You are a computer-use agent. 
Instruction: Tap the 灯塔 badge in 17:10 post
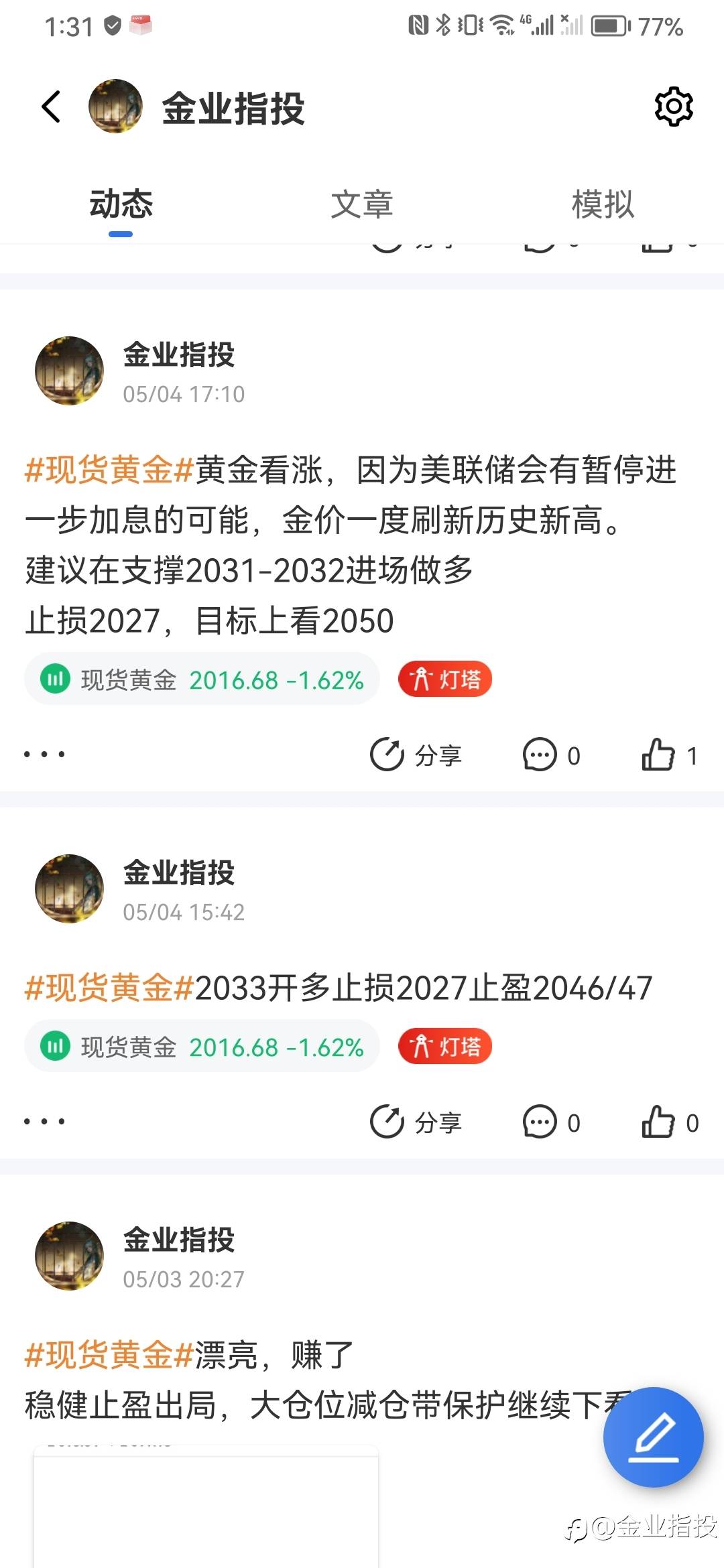click(445, 679)
